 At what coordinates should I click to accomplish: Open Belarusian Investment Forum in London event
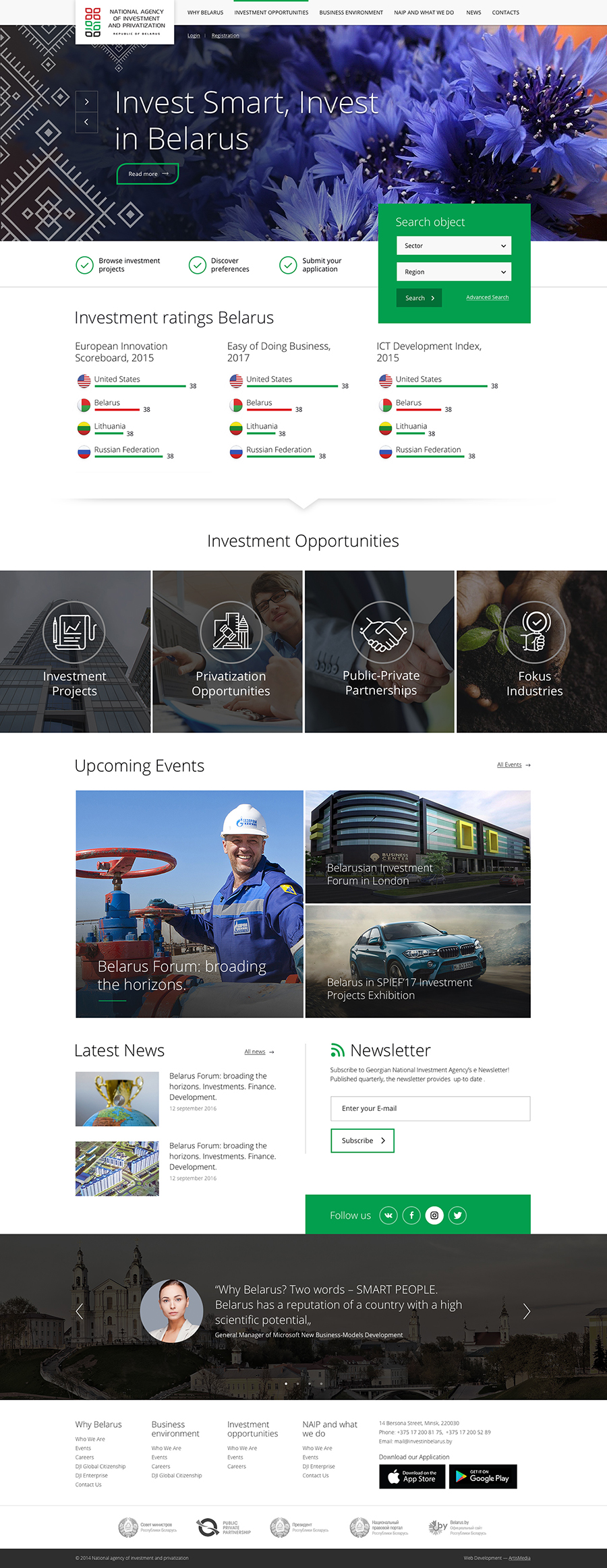click(x=418, y=847)
